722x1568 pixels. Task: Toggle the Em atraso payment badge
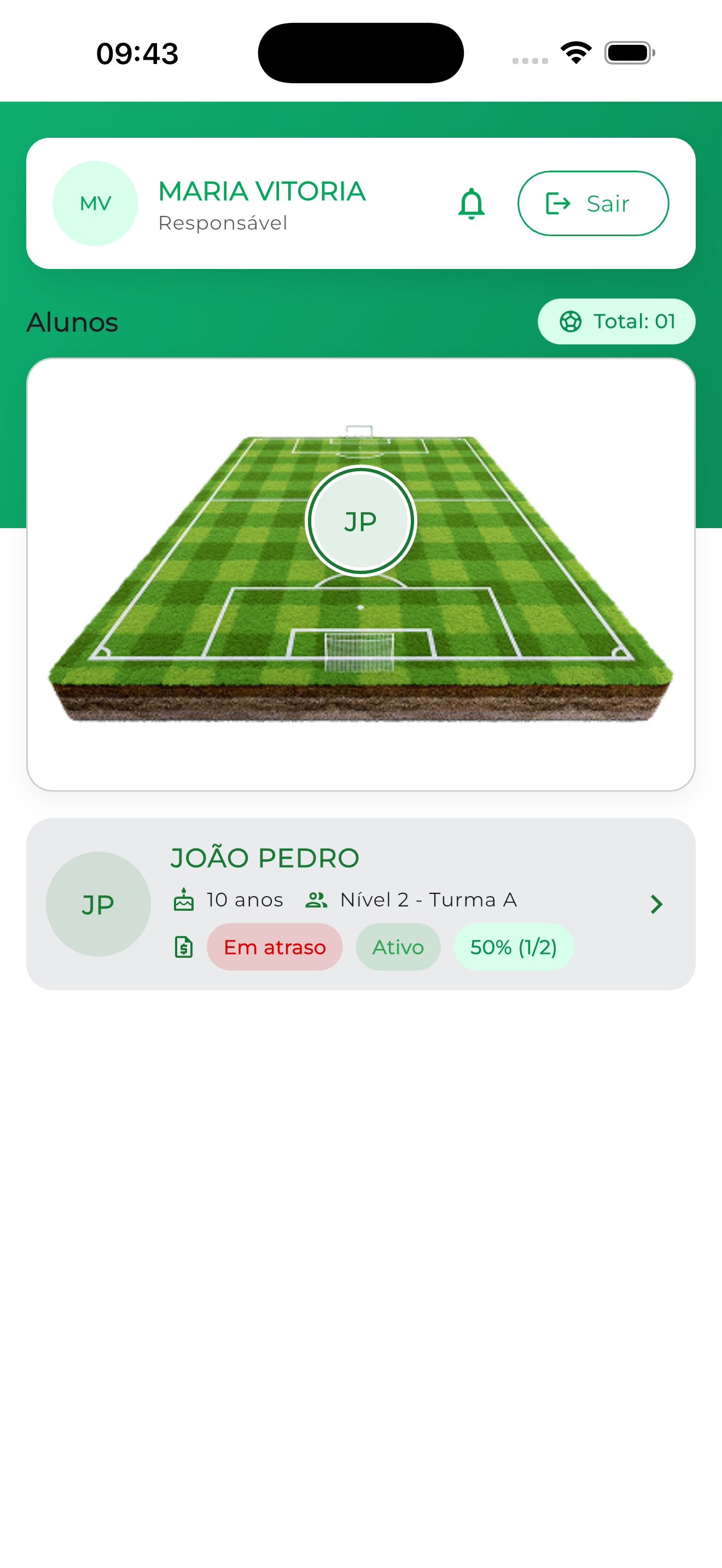point(274,946)
